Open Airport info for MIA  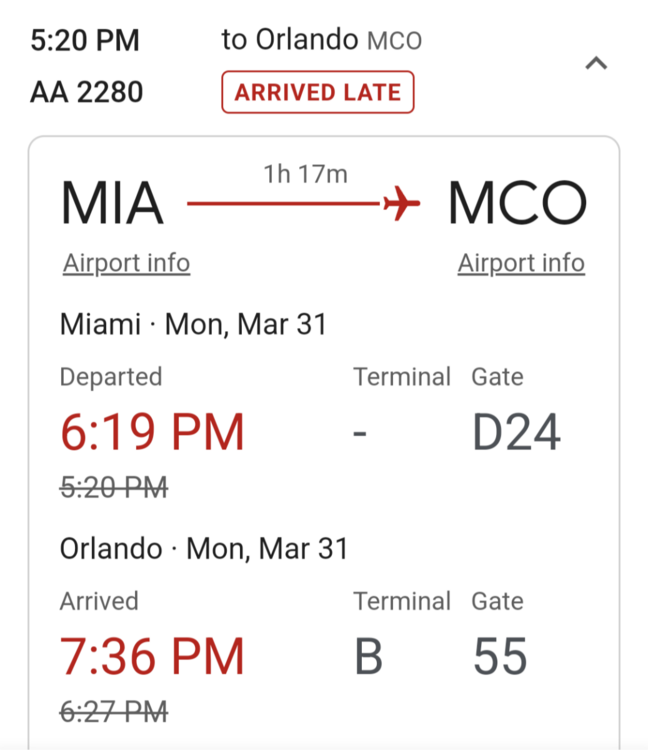(126, 263)
